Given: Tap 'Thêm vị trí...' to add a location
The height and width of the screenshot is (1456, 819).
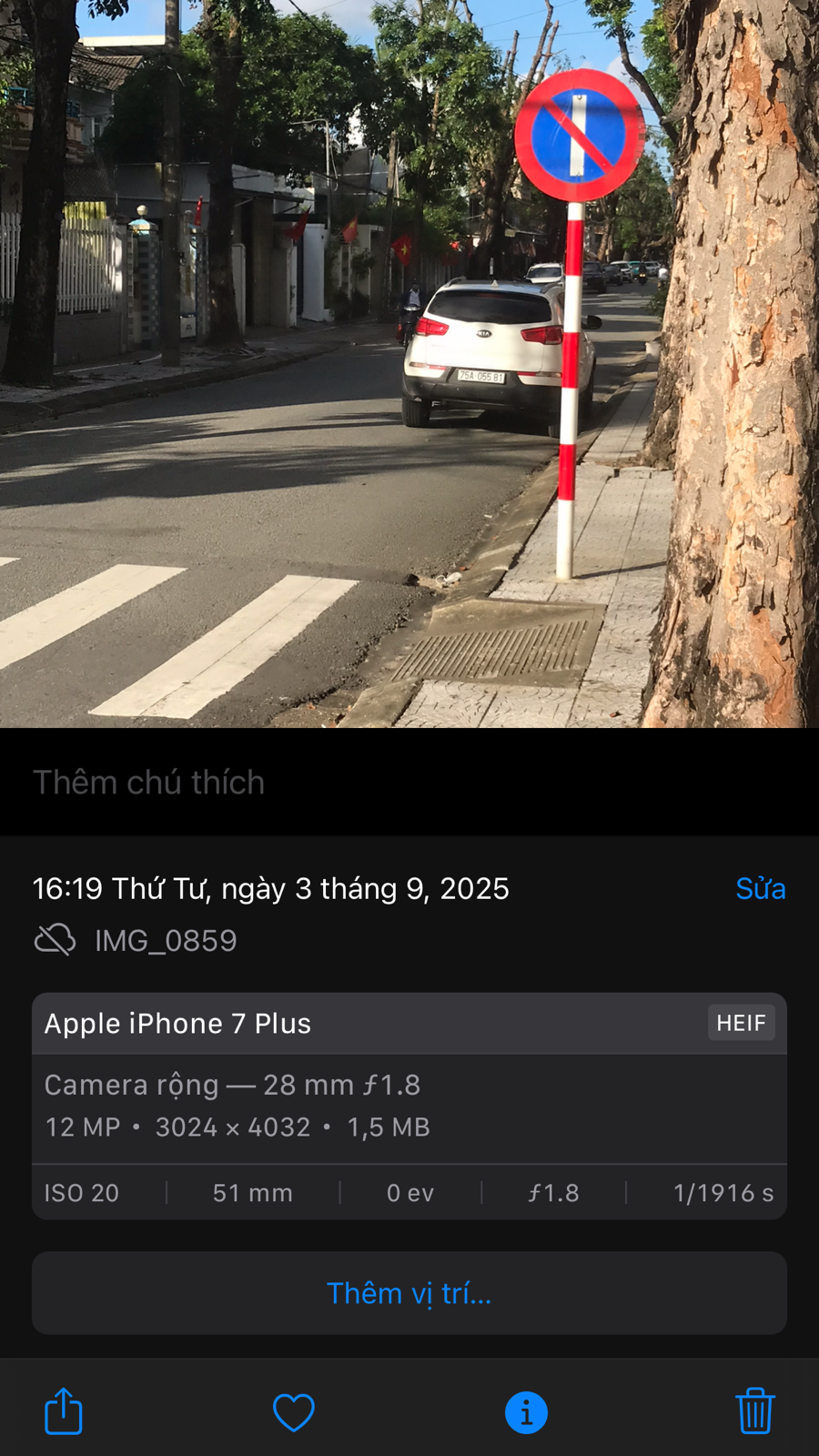Looking at the screenshot, I should point(409,1293).
